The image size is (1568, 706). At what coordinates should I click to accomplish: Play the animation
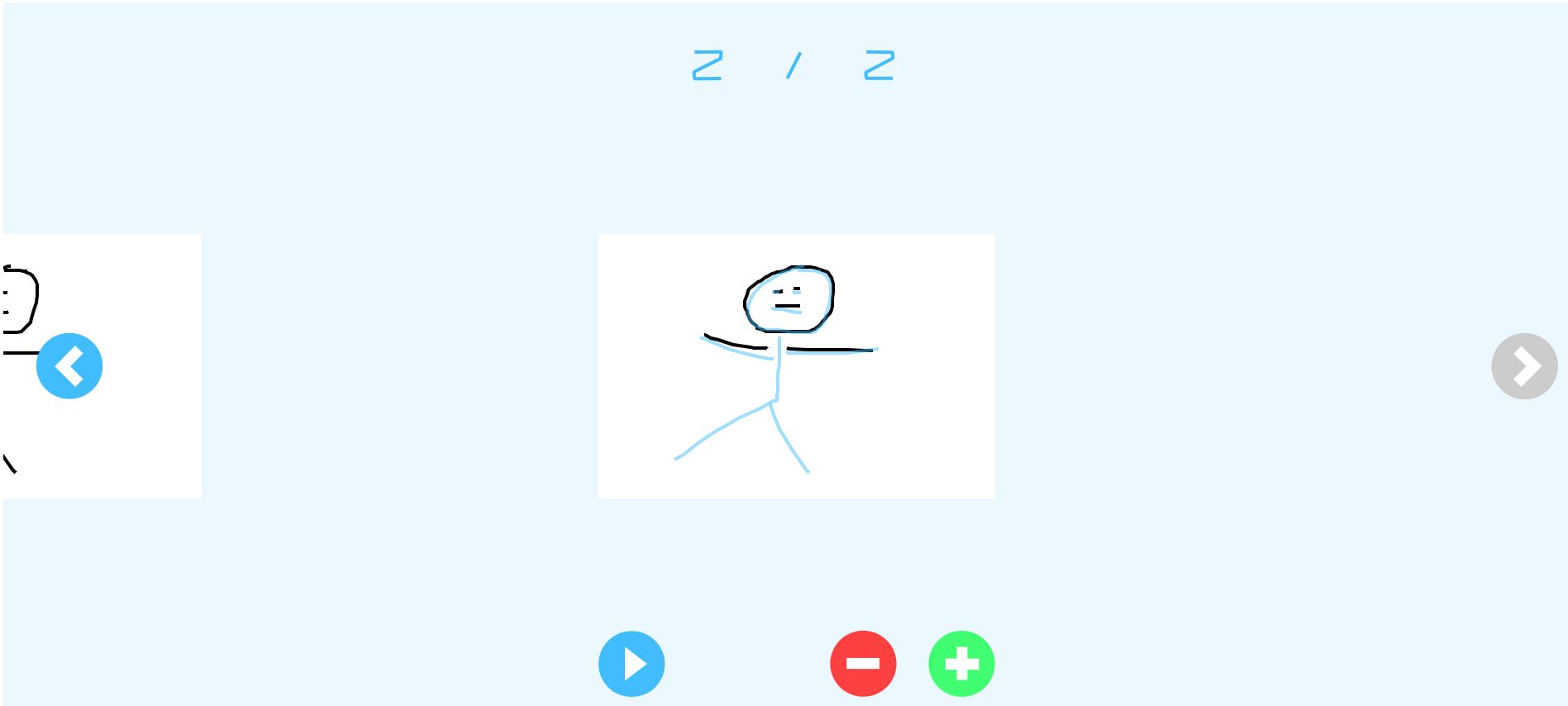click(x=631, y=664)
